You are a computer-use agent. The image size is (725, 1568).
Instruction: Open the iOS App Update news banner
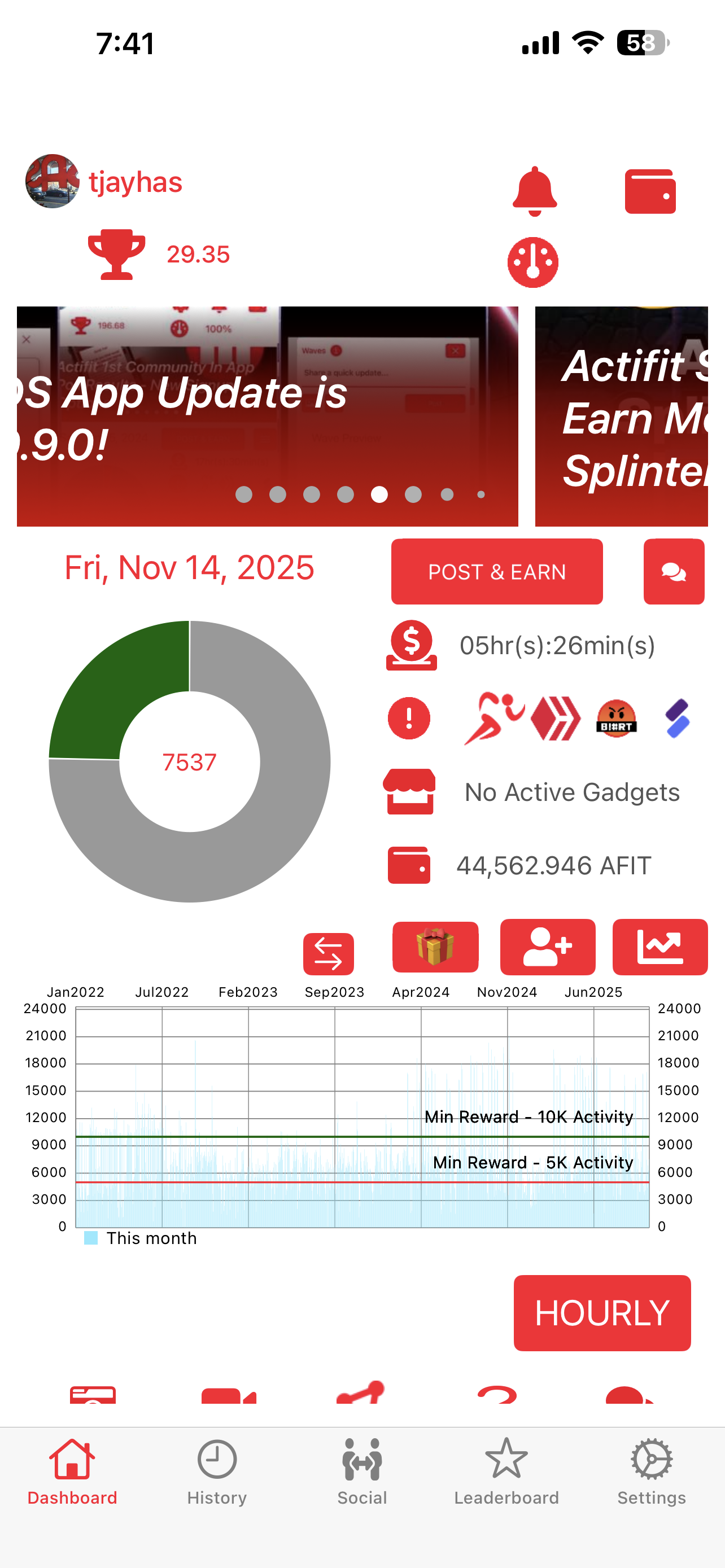pyautogui.click(x=267, y=417)
